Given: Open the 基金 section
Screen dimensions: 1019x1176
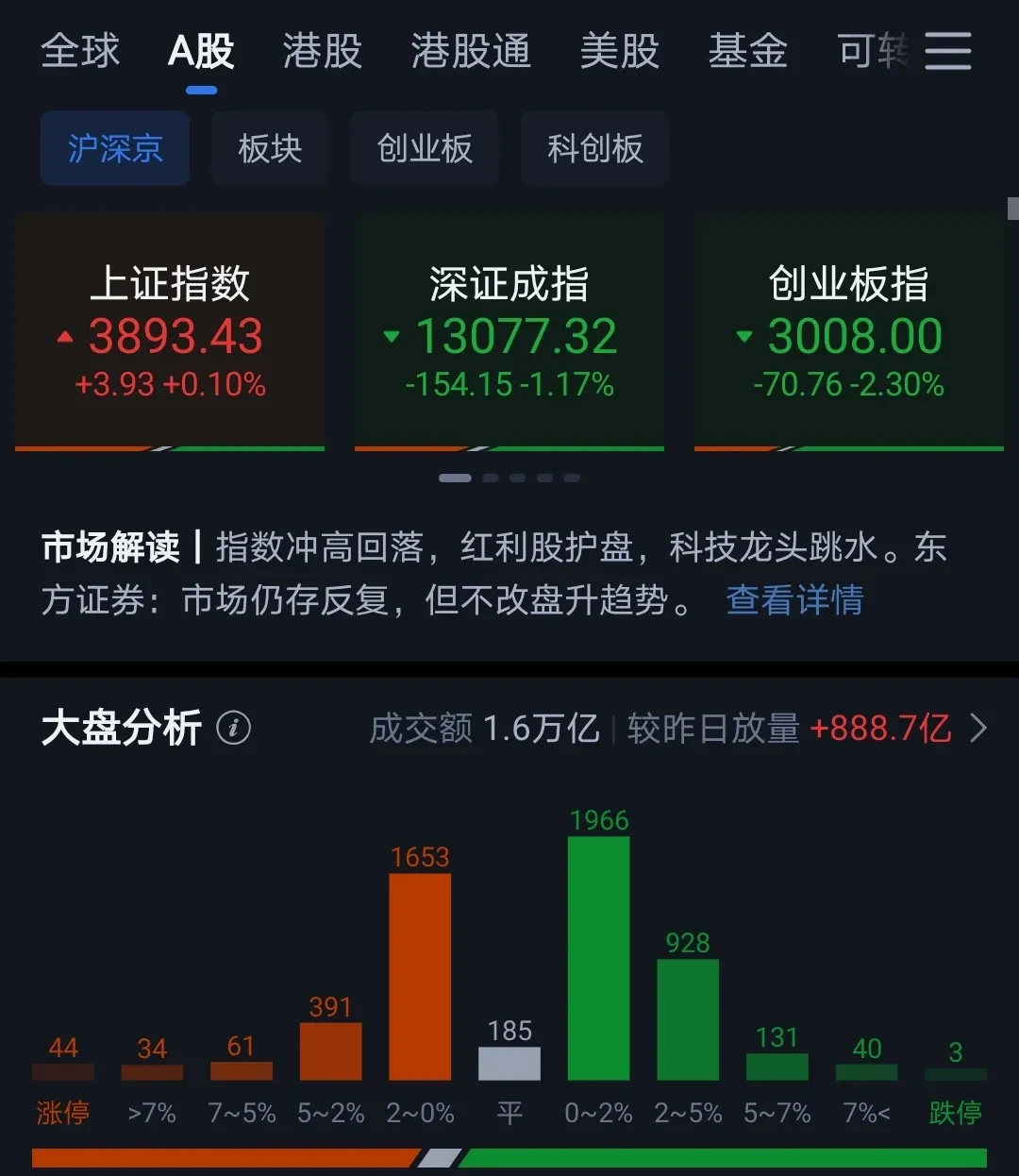Looking at the screenshot, I should 747,52.
